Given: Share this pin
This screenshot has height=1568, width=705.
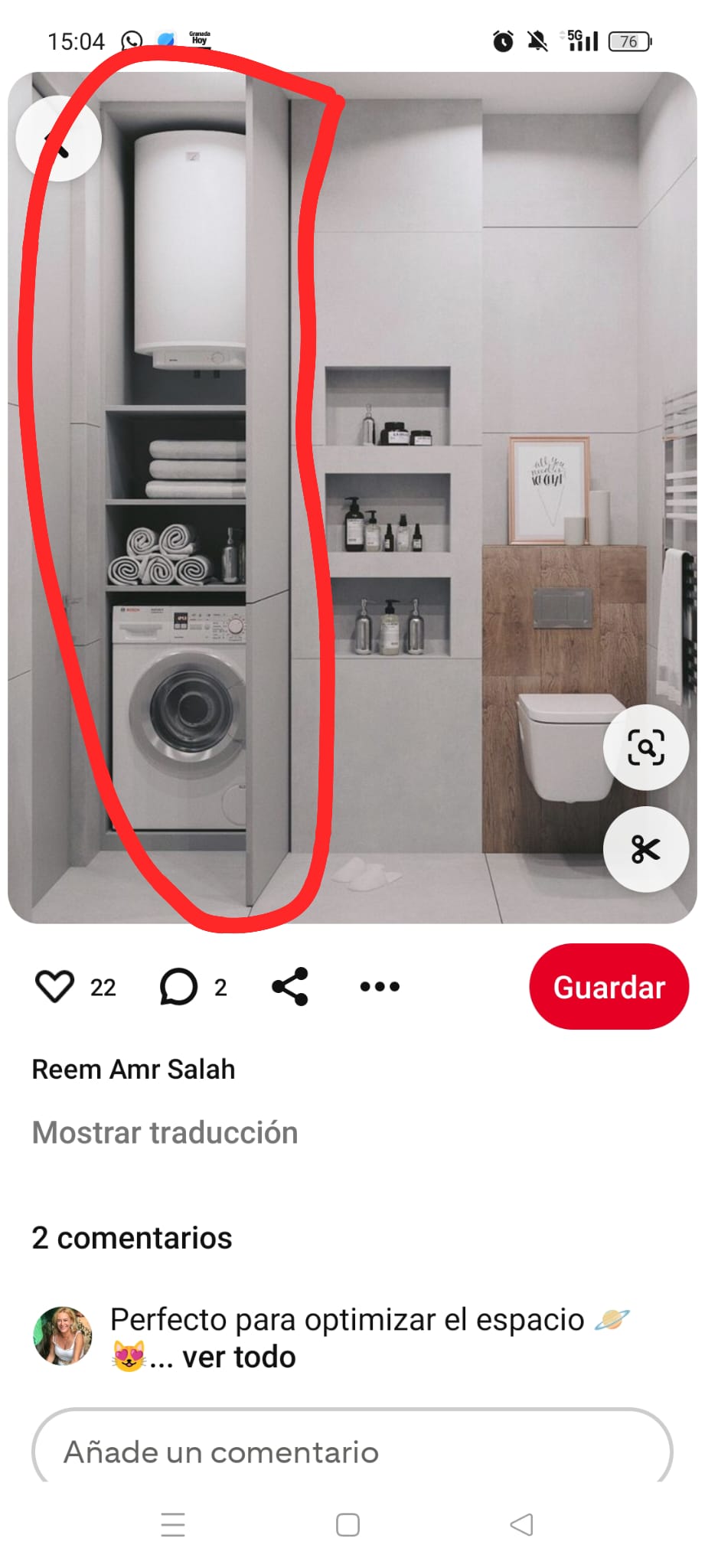Looking at the screenshot, I should tap(290, 986).
